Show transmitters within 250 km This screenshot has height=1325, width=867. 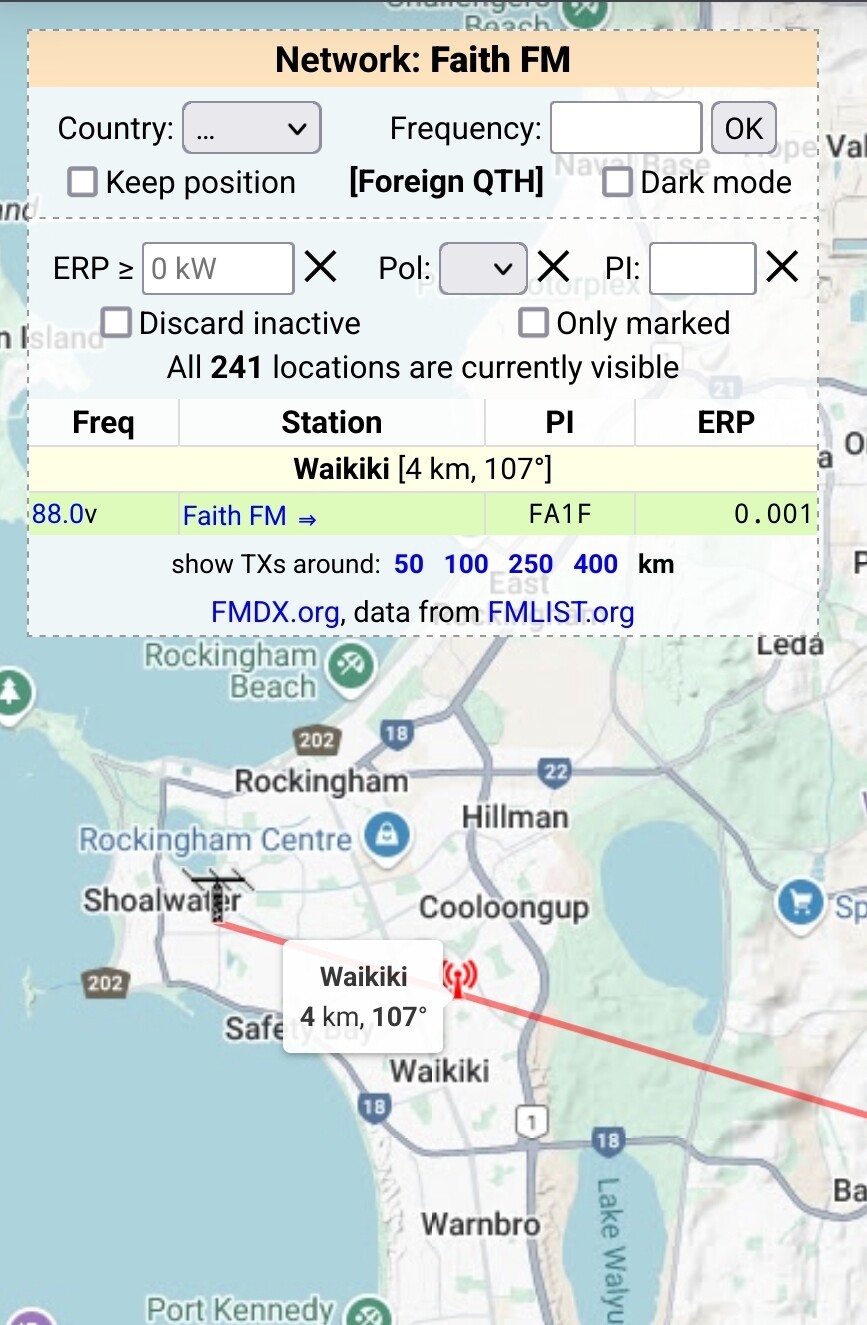[530, 564]
